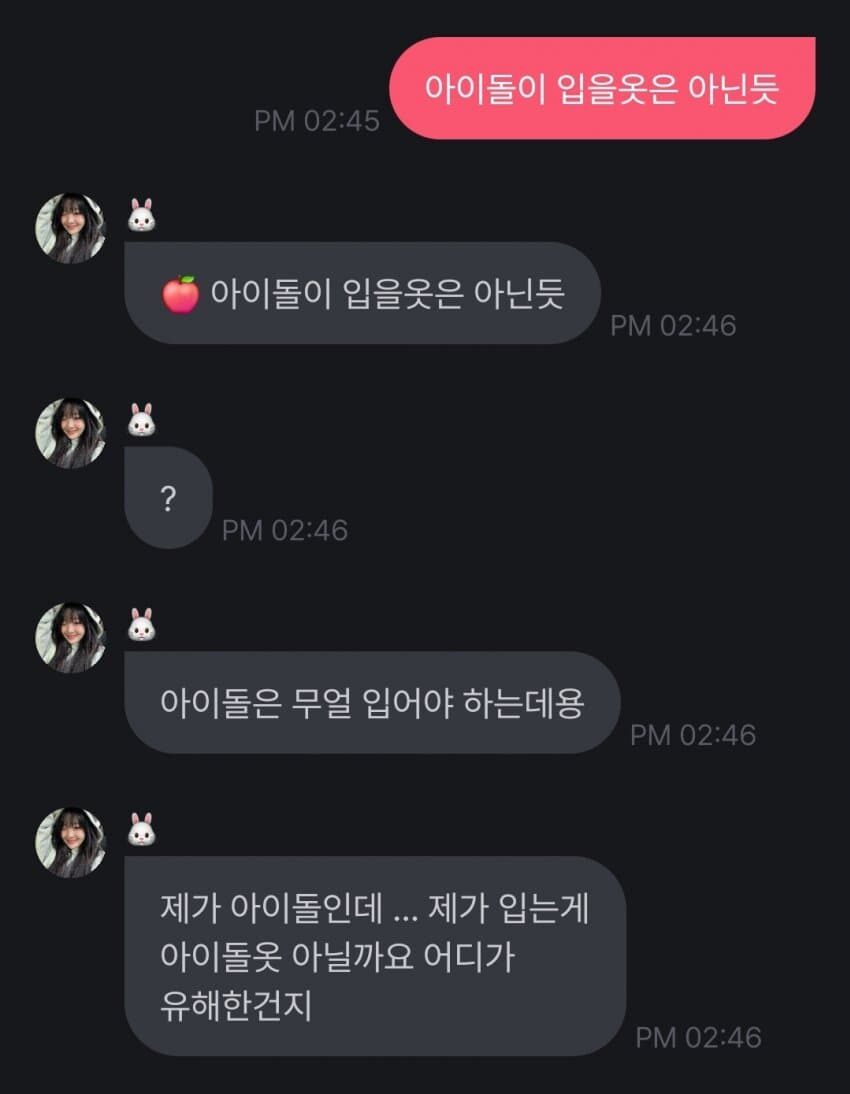This screenshot has height=1094, width=850.
Task: Open sender's avatar above '제가 아이돌인데' message
Action: [x=70, y=843]
